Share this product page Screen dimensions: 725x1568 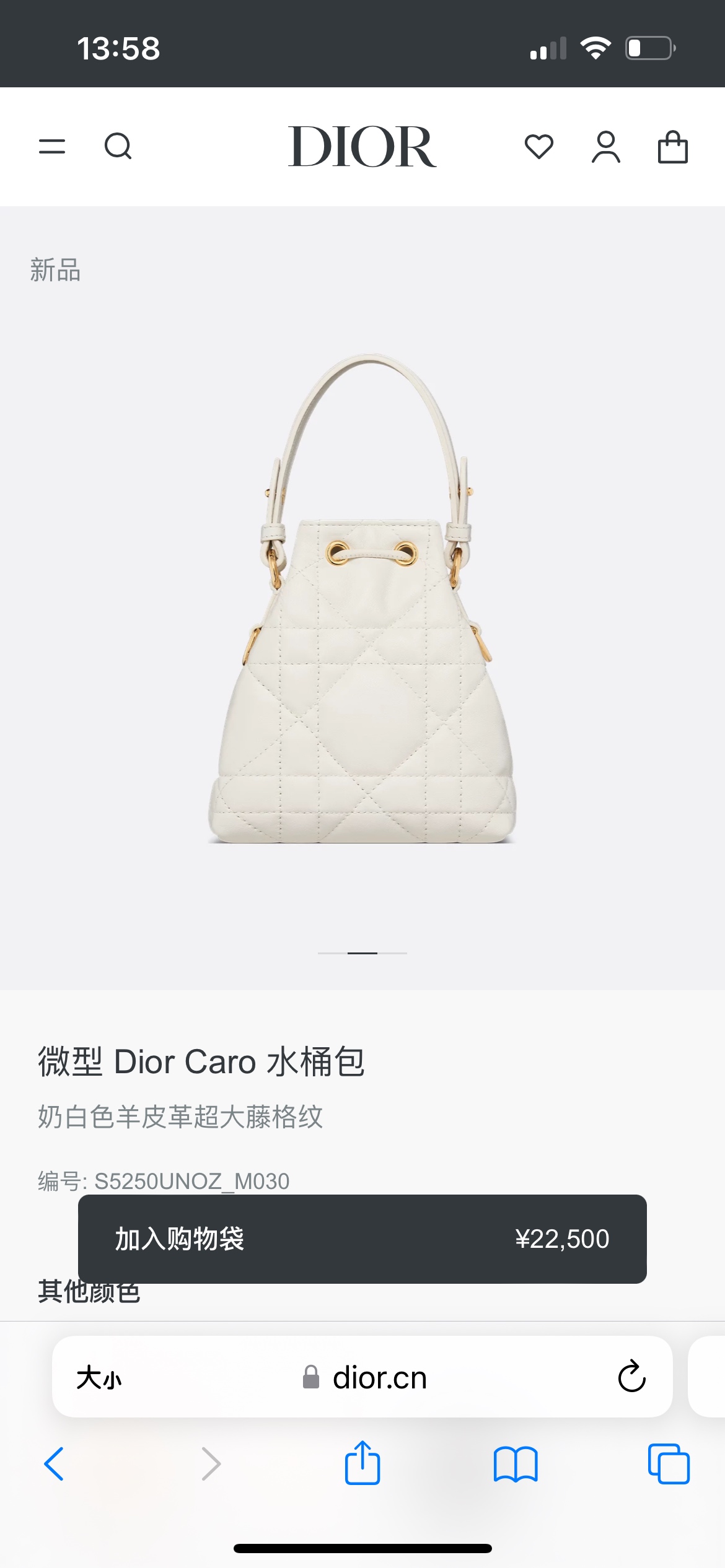362,1463
